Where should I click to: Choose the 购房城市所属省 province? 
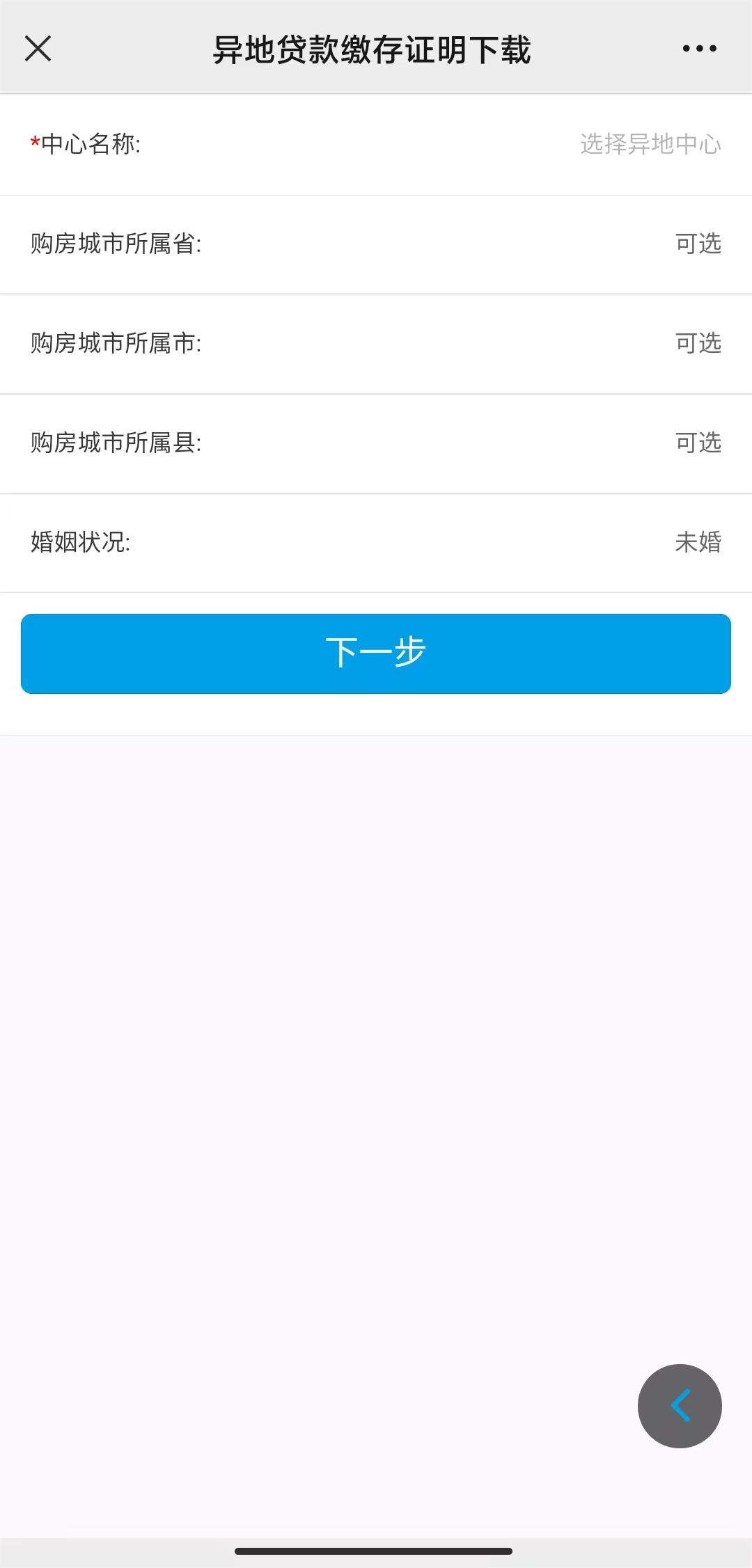tap(697, 244)
